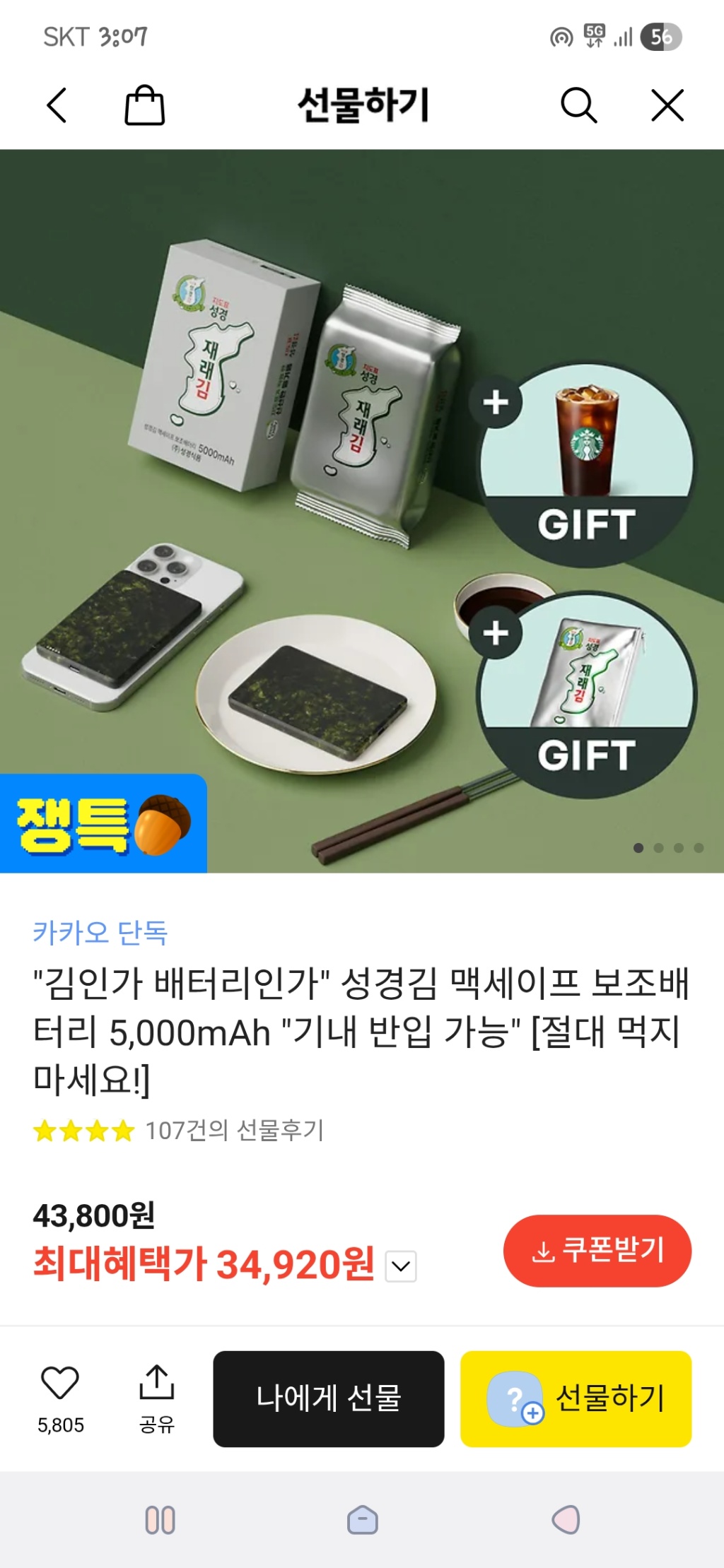This screenshot has height=1568, width=724.
Task: Search within 선물하기
Action: tap(578, 106)
